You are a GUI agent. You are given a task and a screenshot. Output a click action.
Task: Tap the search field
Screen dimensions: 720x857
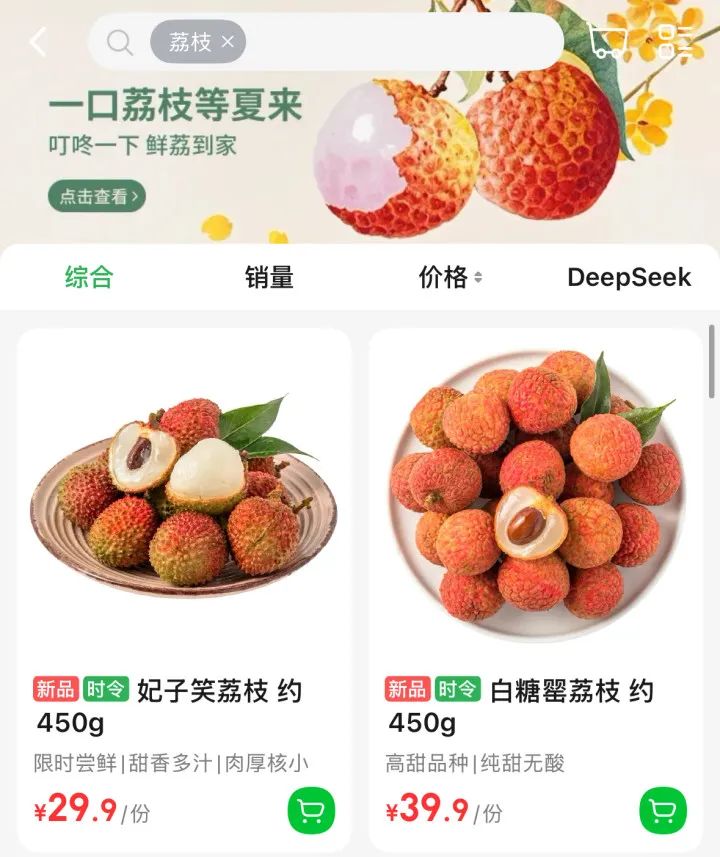pyautogui.click(x=400, y=42)
